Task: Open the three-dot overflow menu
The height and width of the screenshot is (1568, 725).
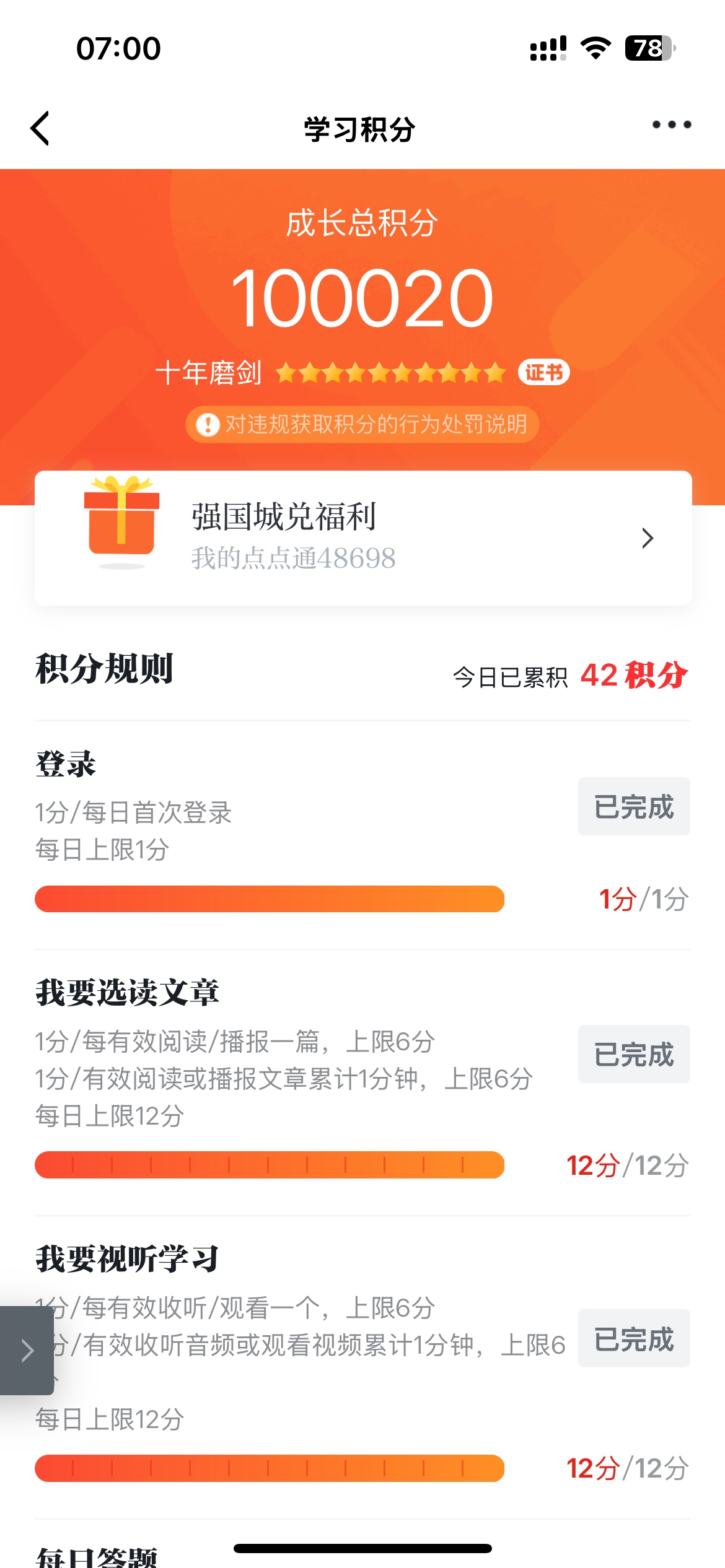Action: 672,124
